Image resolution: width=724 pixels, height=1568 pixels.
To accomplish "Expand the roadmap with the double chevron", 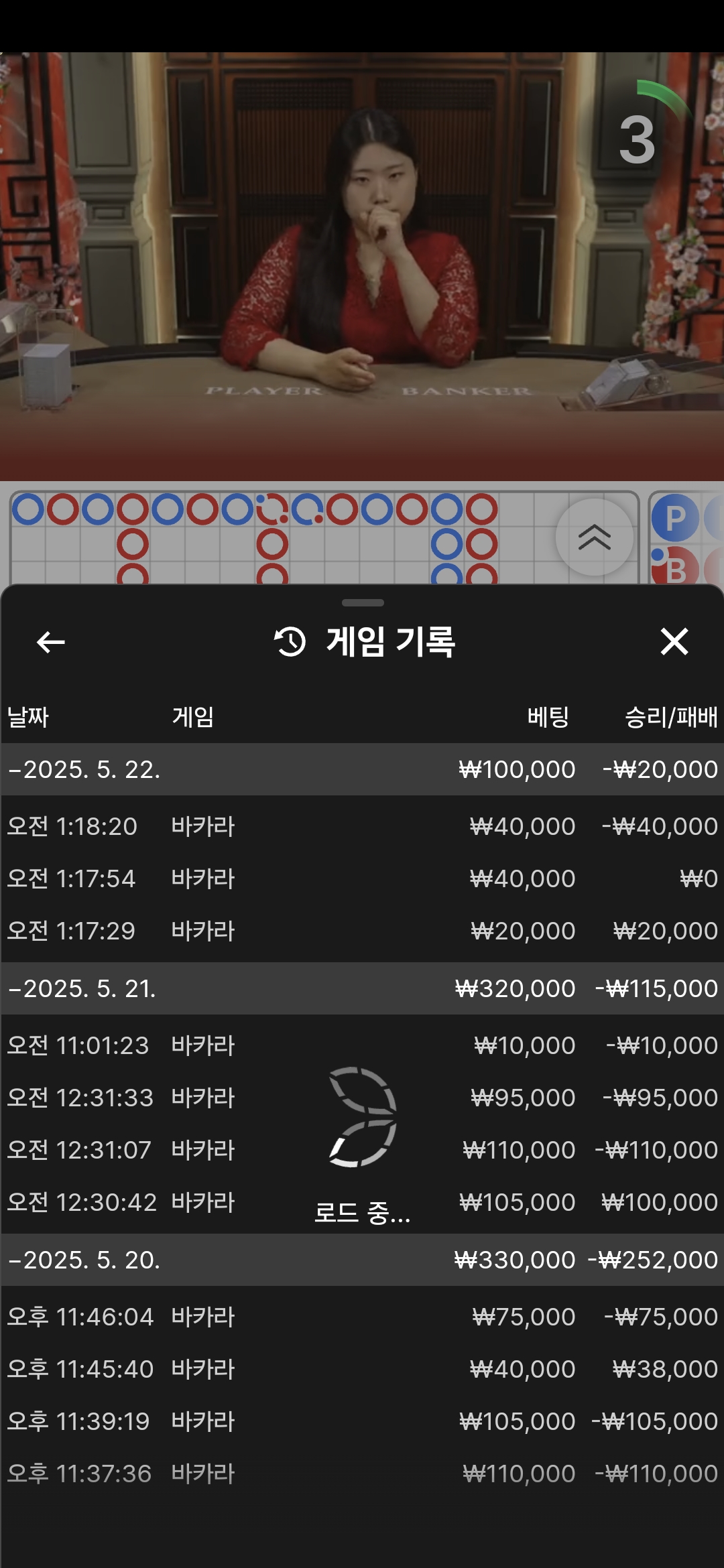I will point(594,537).
